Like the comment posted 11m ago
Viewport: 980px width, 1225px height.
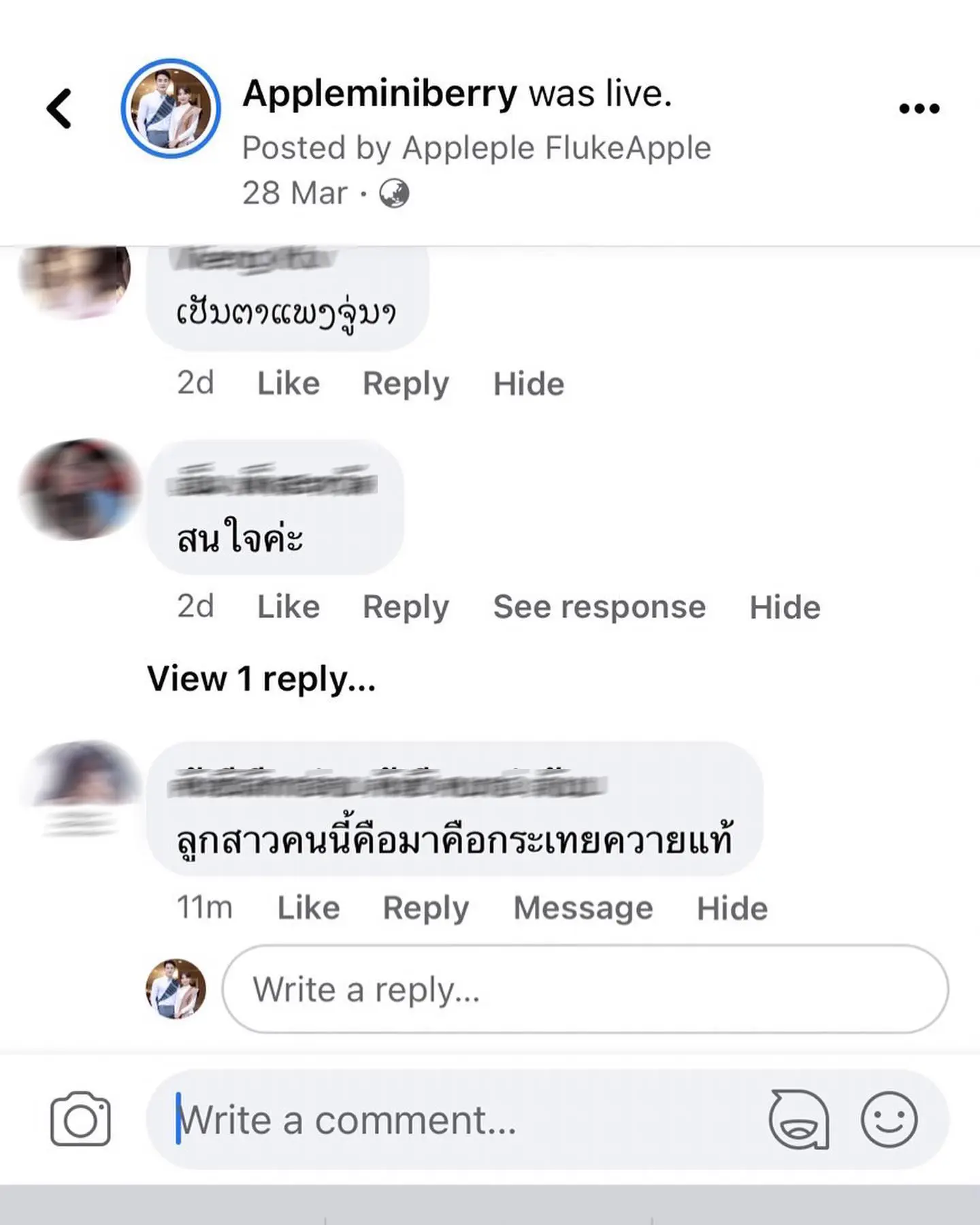(308, 908)
